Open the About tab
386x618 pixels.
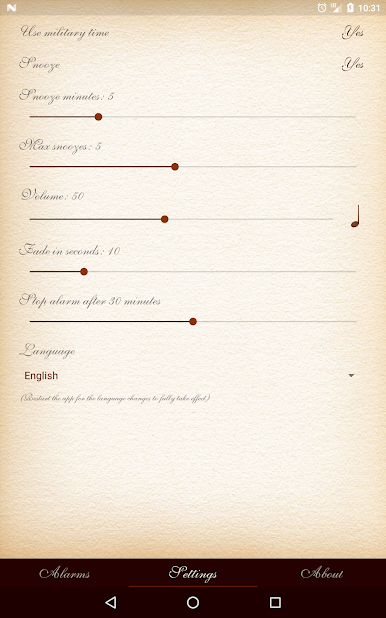pyautogui.click(x=322, y=573)
